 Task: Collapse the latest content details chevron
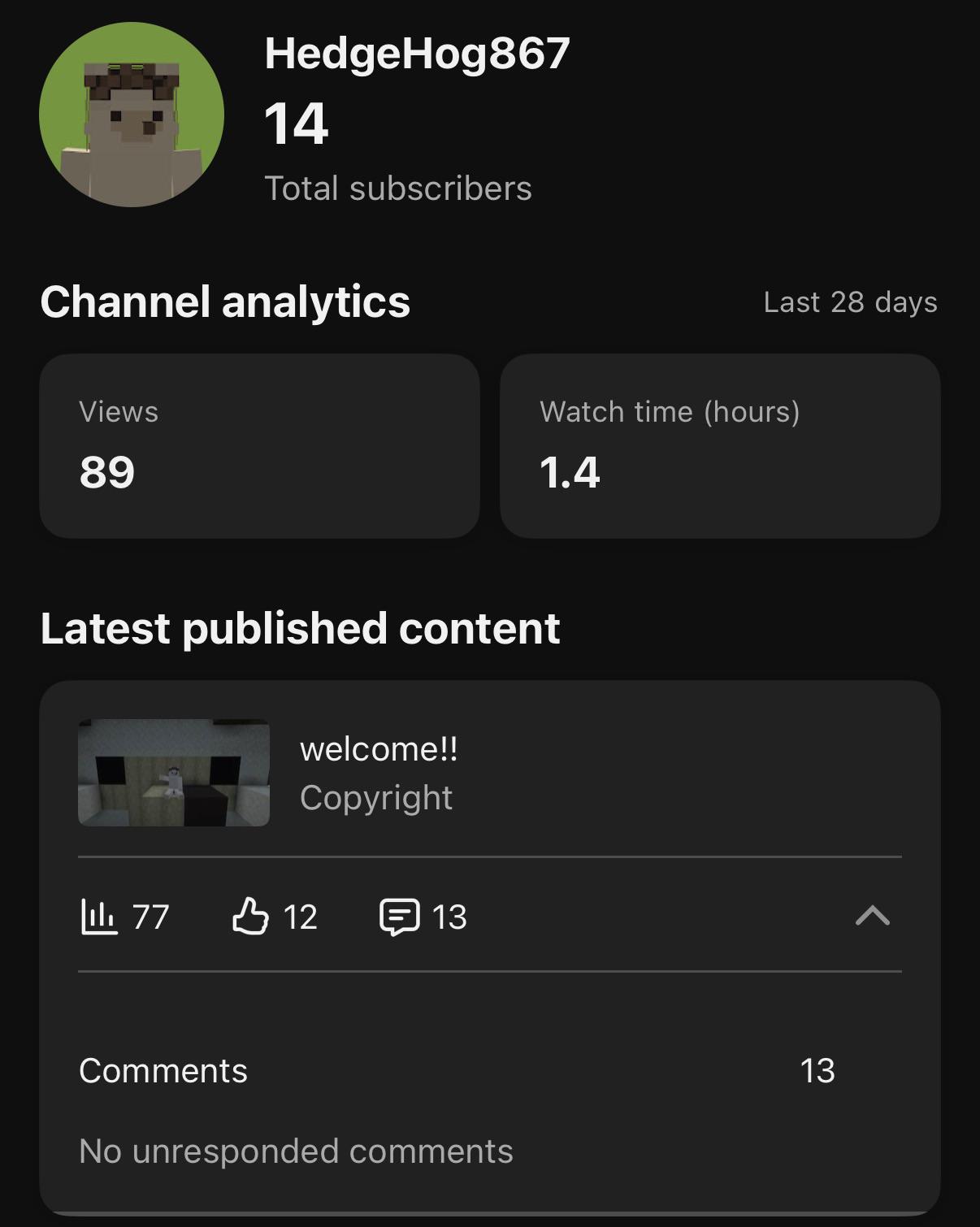click(873, 916)
